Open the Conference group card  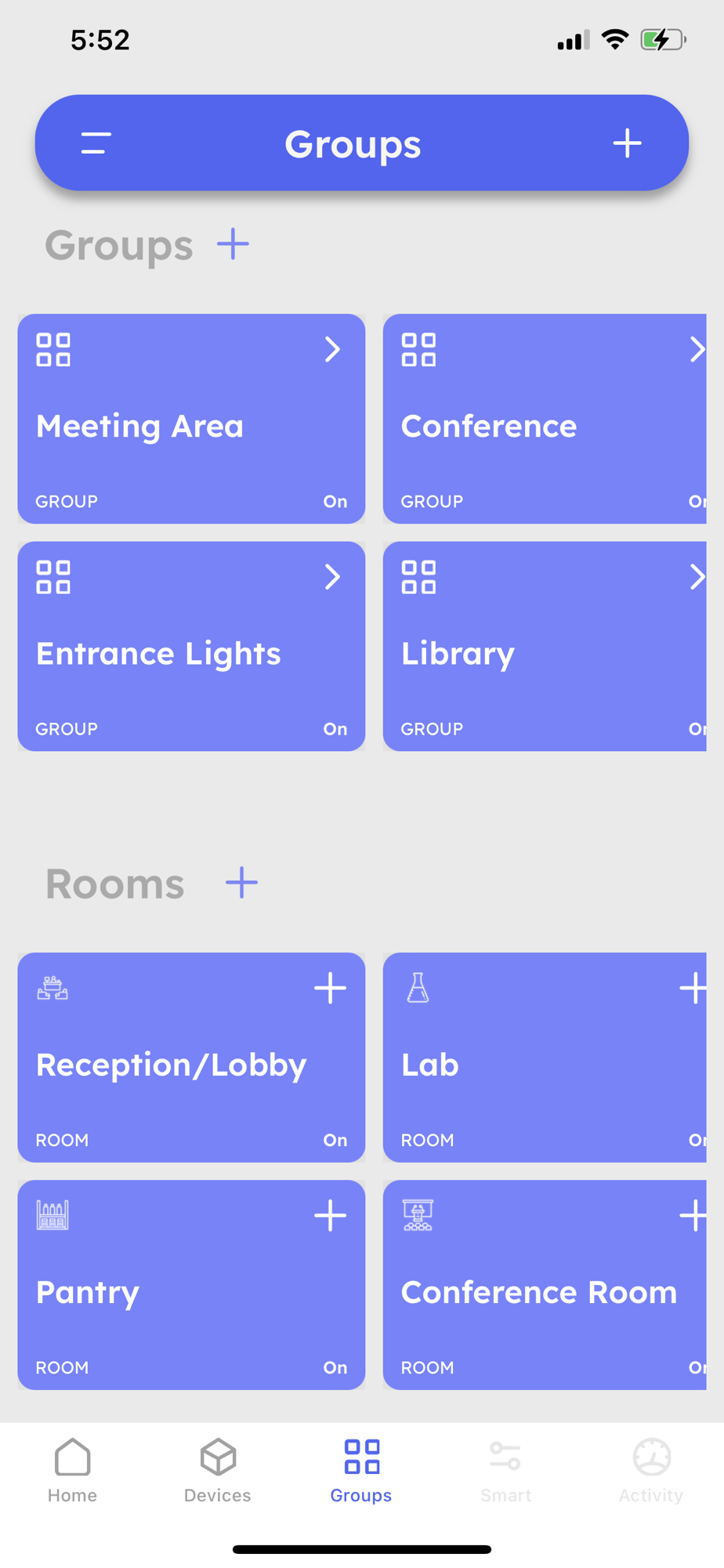[x=545, y=419]
